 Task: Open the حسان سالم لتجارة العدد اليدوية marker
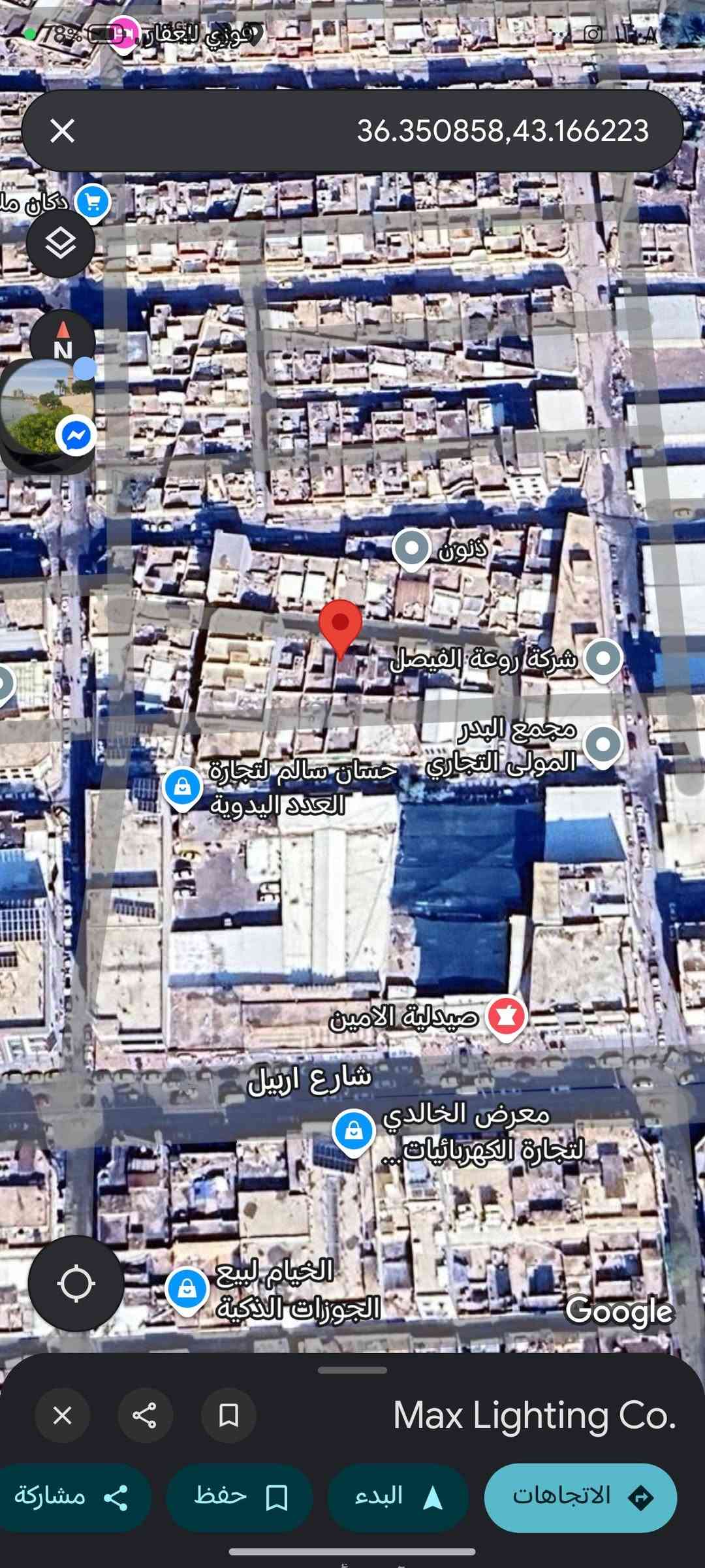(183, 787)
